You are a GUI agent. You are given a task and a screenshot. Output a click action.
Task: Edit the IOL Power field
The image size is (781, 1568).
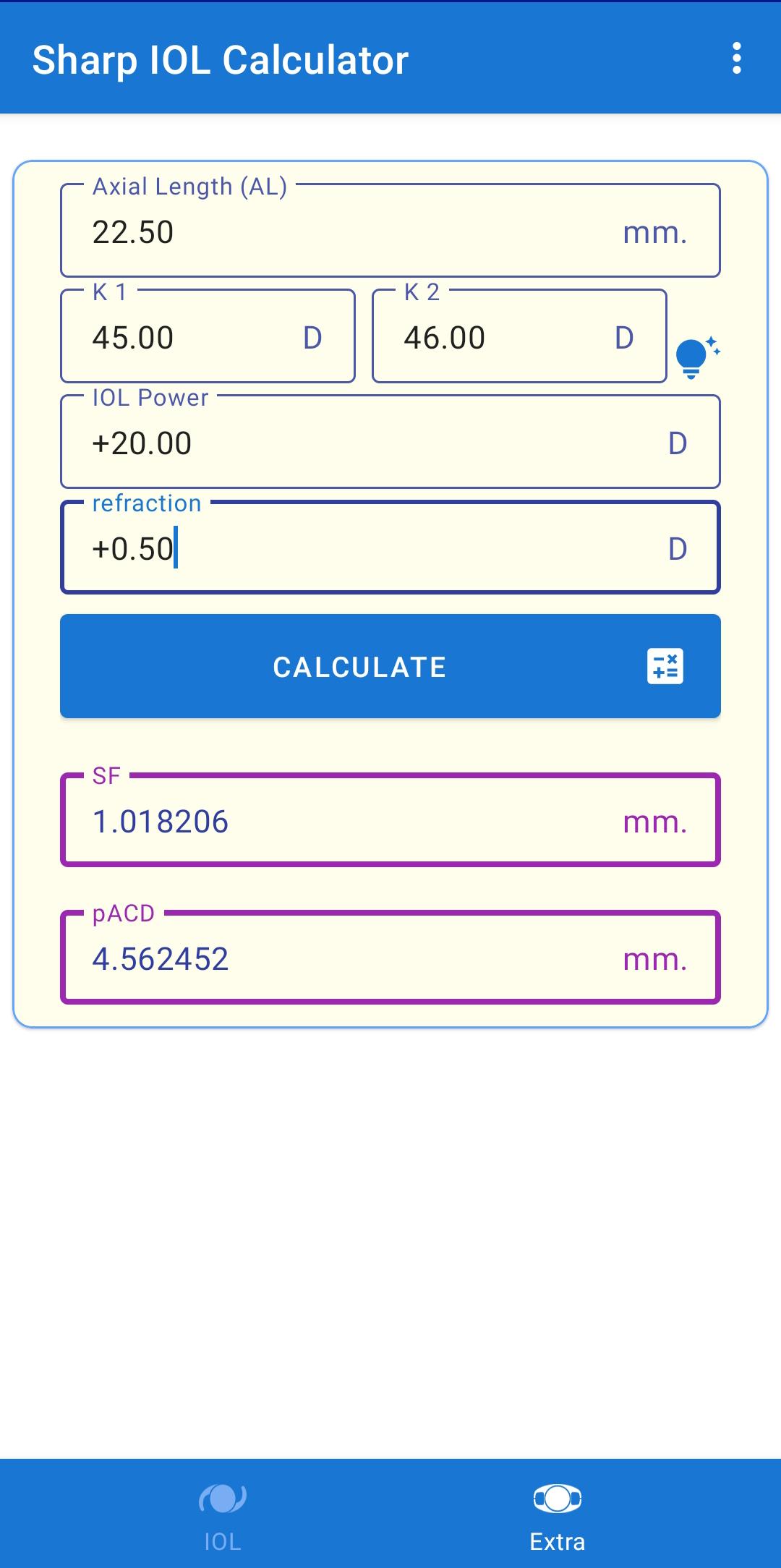pos(390,443)
